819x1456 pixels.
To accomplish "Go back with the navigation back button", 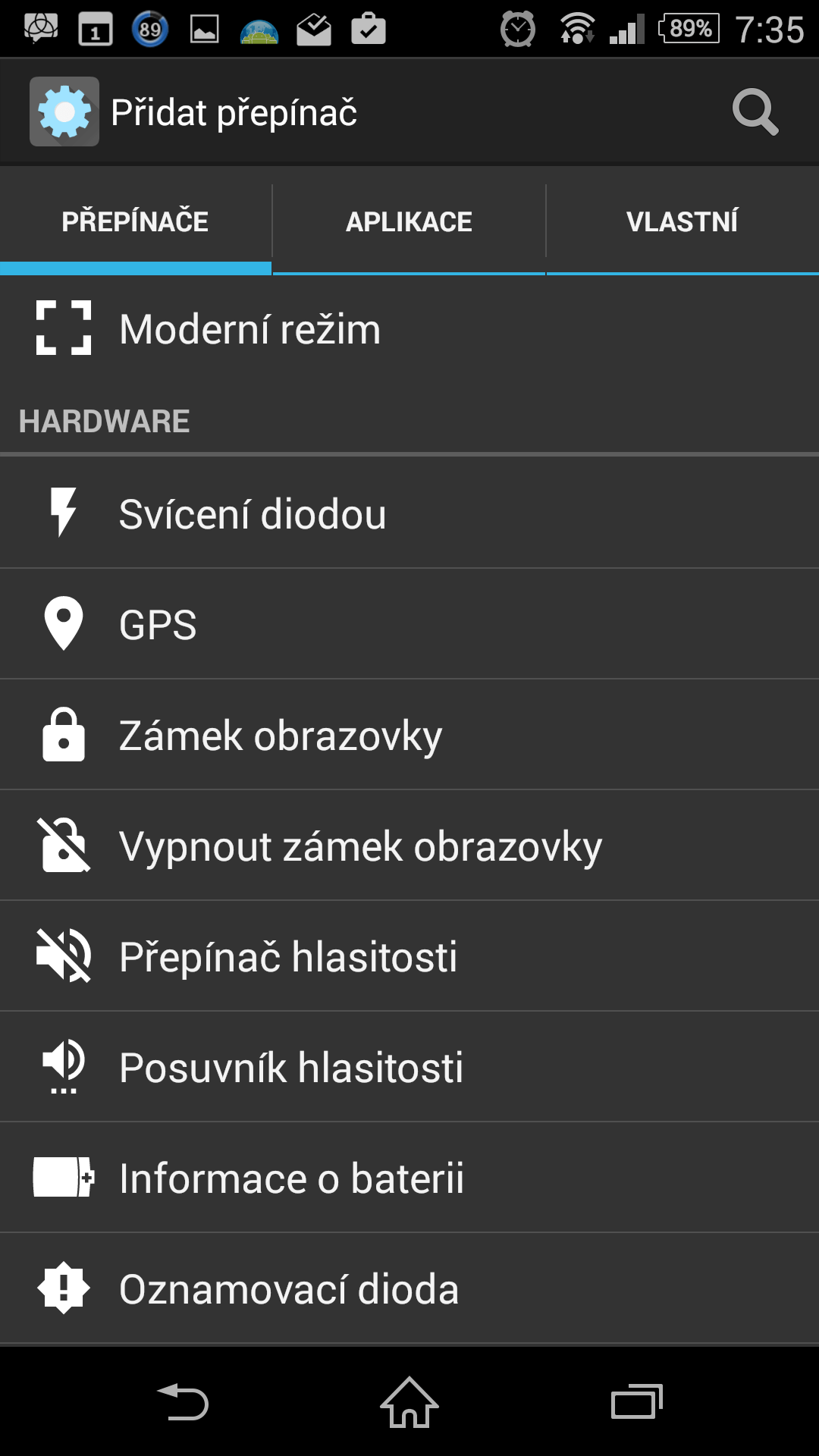I will pyautogui.click(x=183, y=1402).
